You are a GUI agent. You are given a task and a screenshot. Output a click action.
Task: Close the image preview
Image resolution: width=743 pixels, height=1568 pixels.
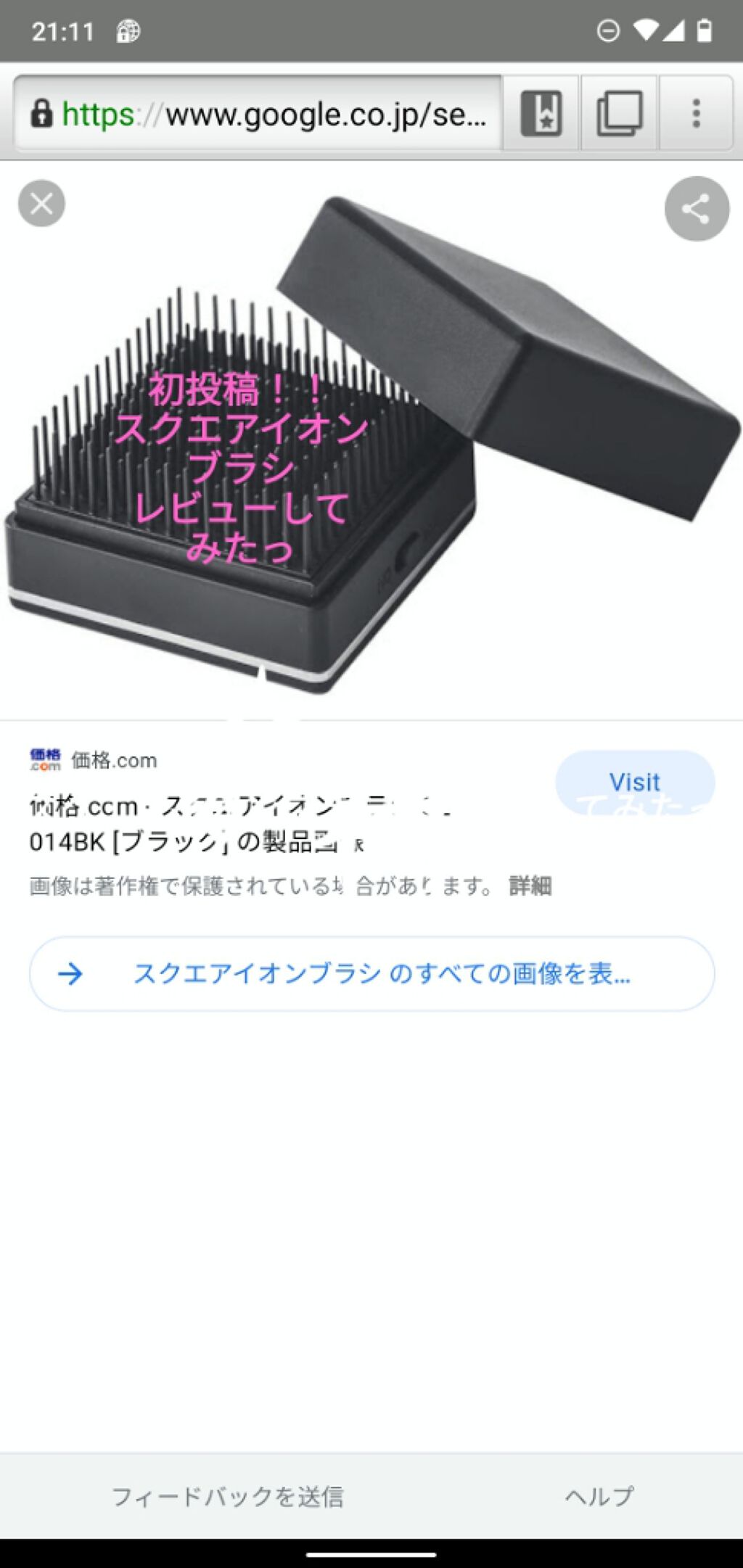pyautogui.click(x=41, y=204)
